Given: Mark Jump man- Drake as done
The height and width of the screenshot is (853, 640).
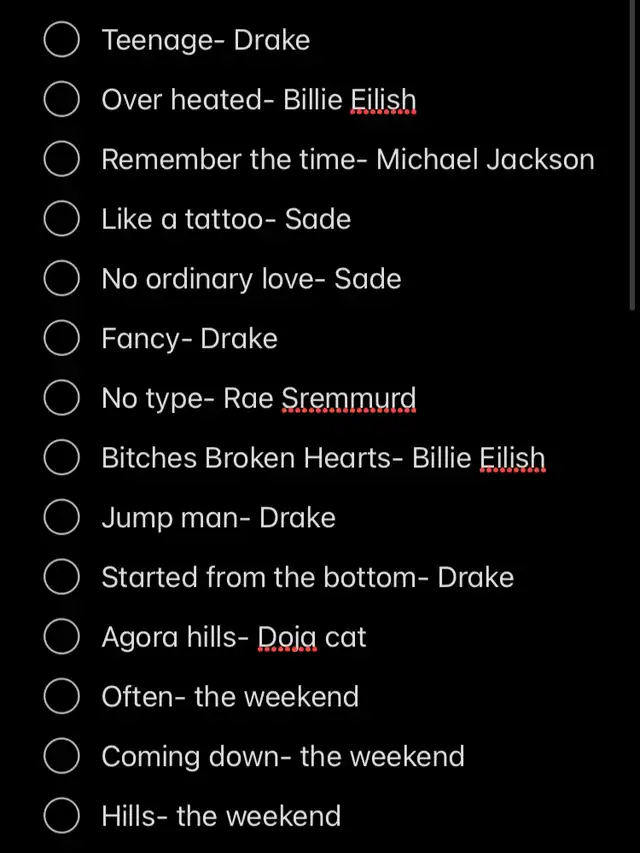Looking at the screenshot, I should tap(62, 518).
